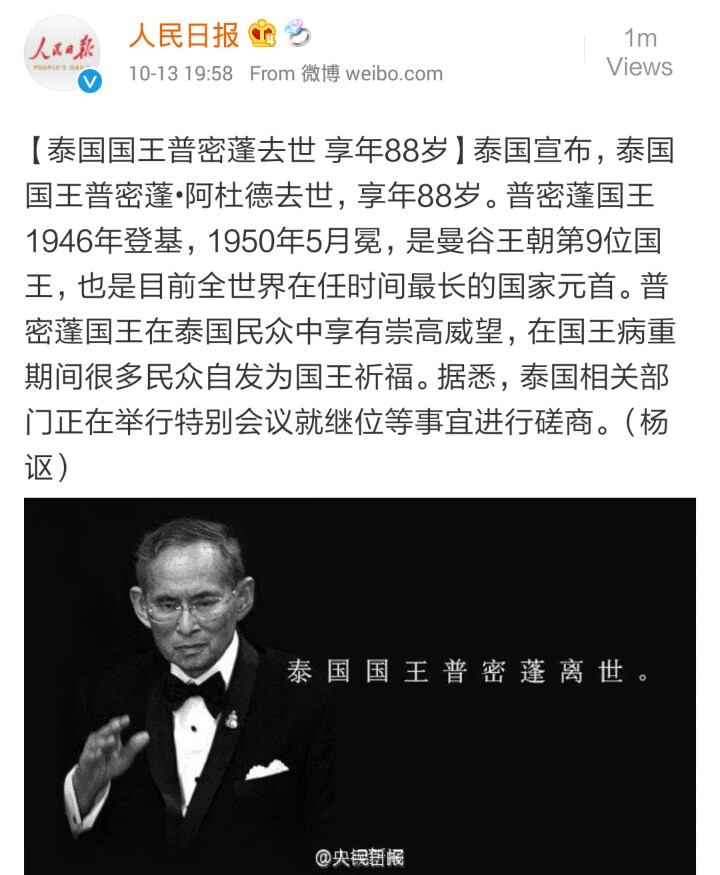Open the 人民日报 account name

[x=184, y=35]
